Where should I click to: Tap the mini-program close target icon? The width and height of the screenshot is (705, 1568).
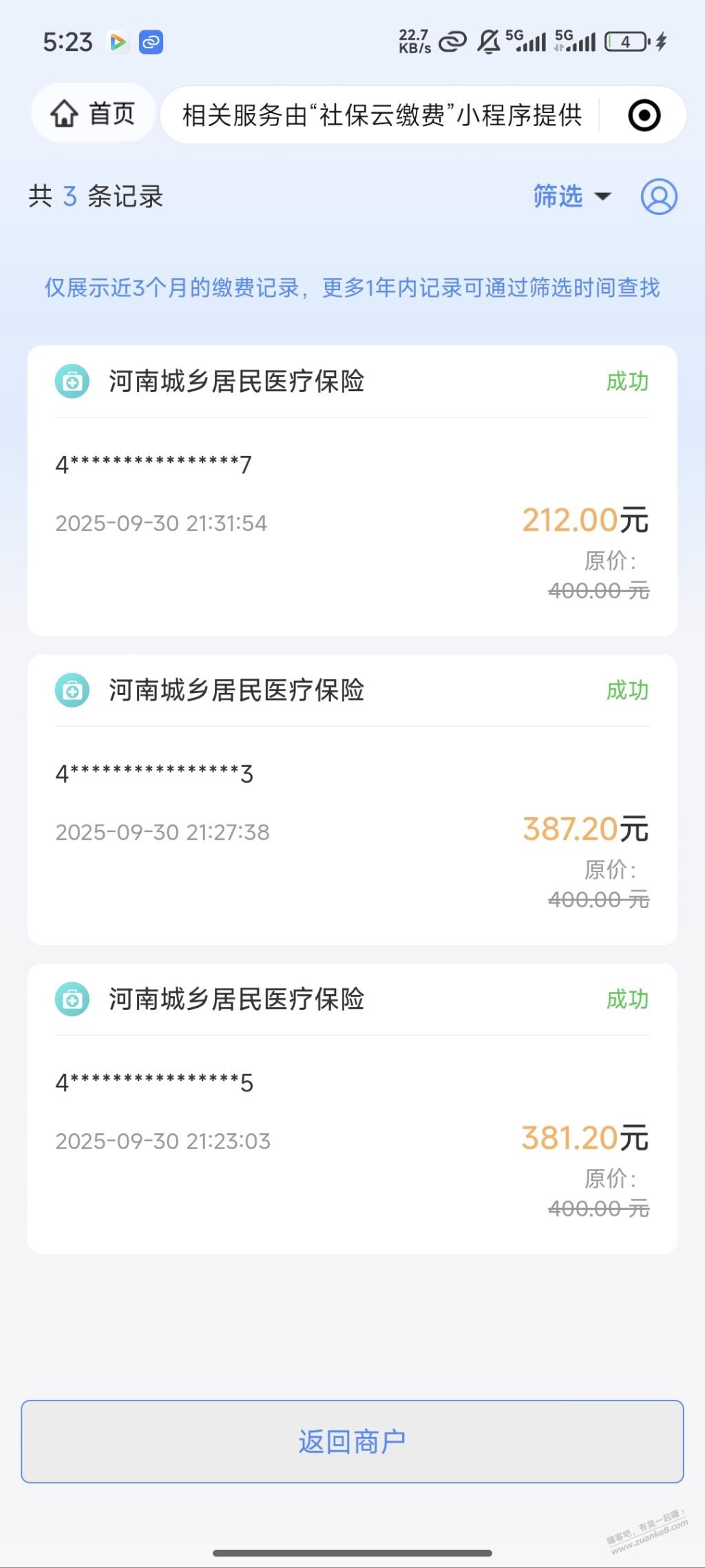click(644, 115)
